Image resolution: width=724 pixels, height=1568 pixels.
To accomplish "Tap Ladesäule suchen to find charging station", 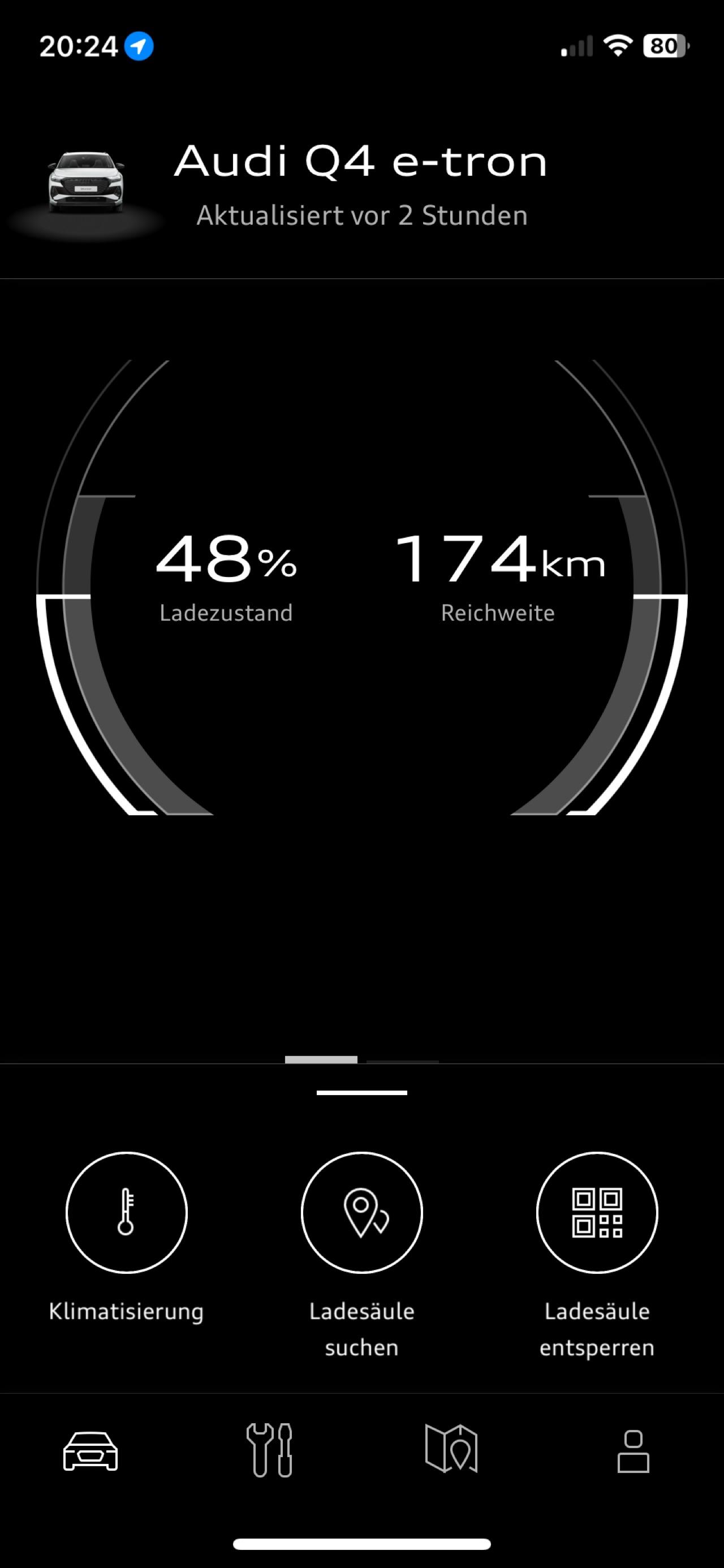I will pos(361,1213).
